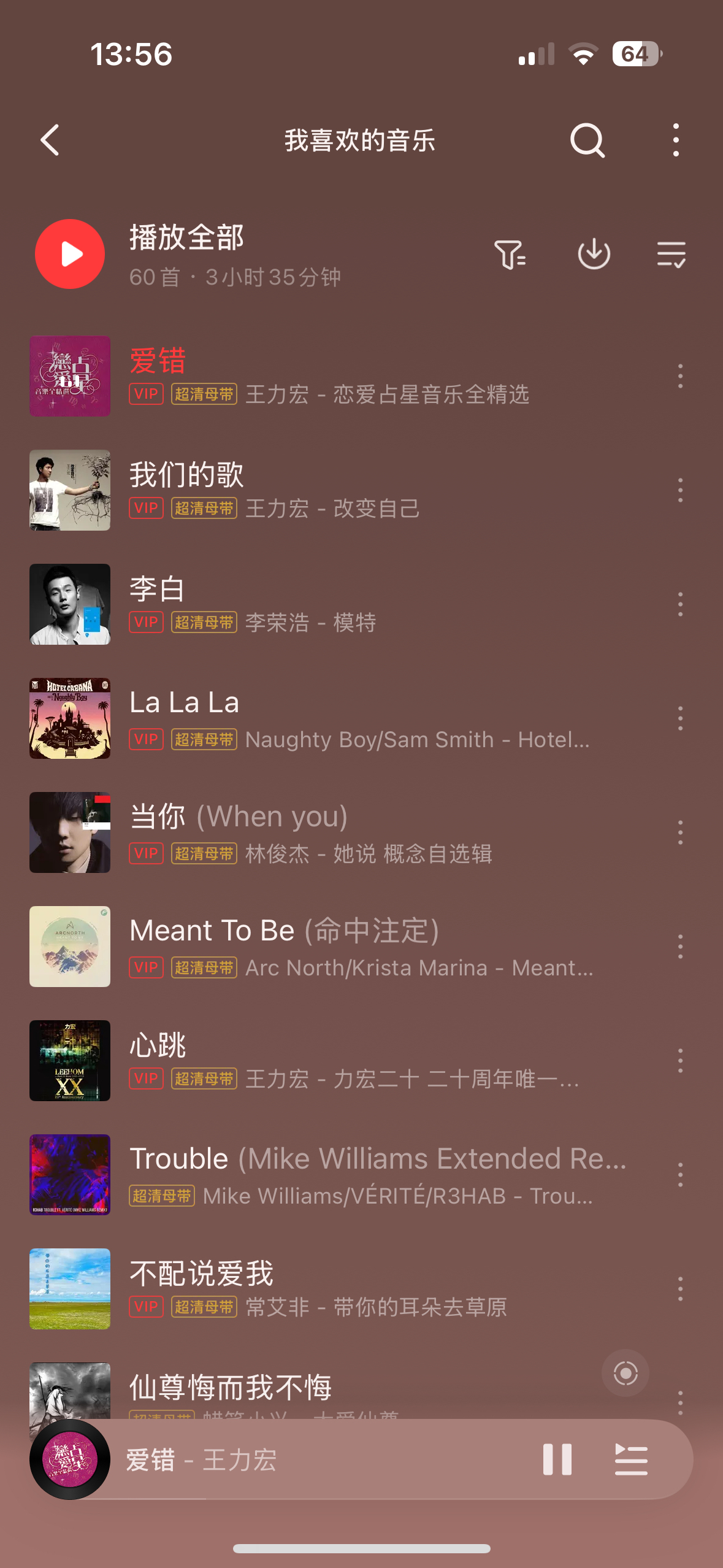Go back from 我喜欢的音乐 playlist
The width and height of the screenshot is (723, 1568).
click(50, 140)
